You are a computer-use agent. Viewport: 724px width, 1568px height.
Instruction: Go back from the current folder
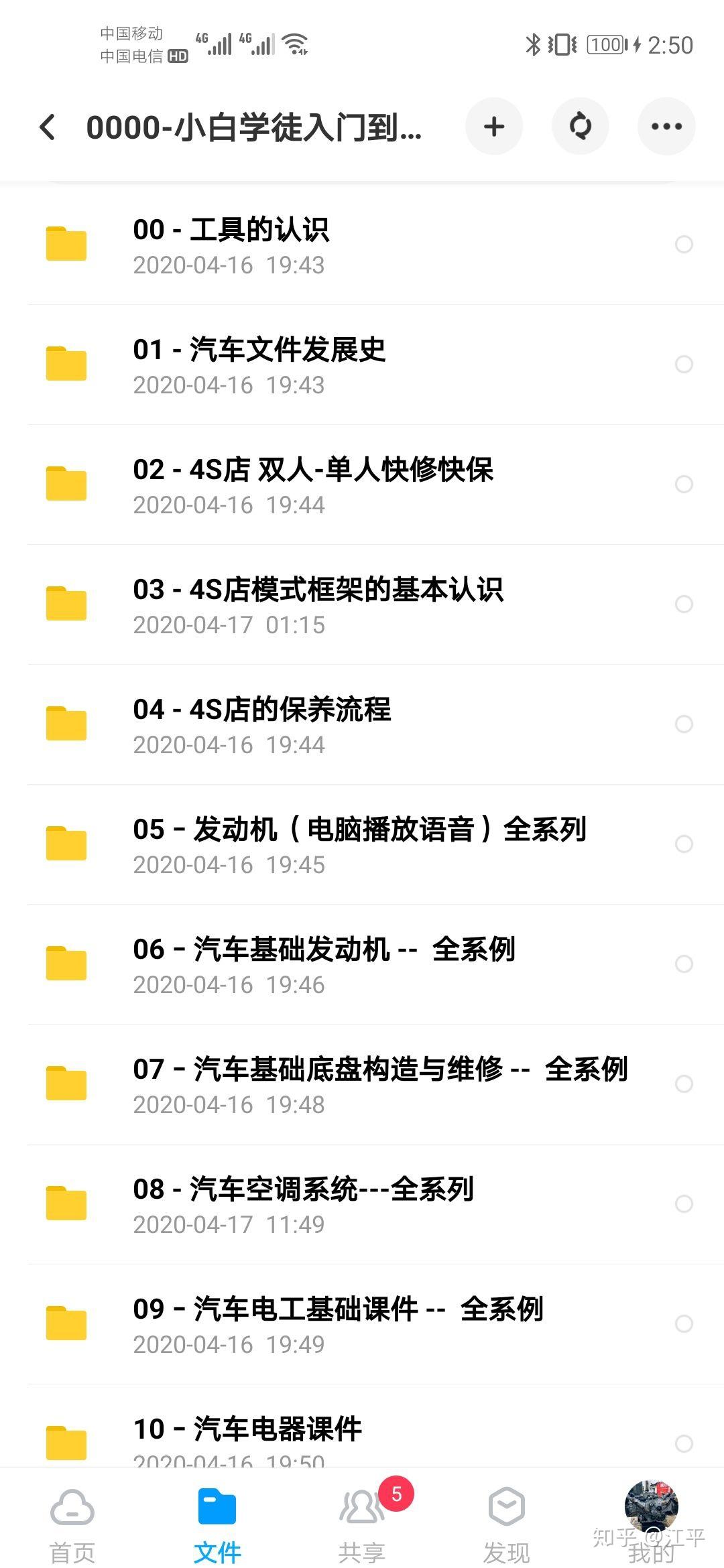(47, 127)
